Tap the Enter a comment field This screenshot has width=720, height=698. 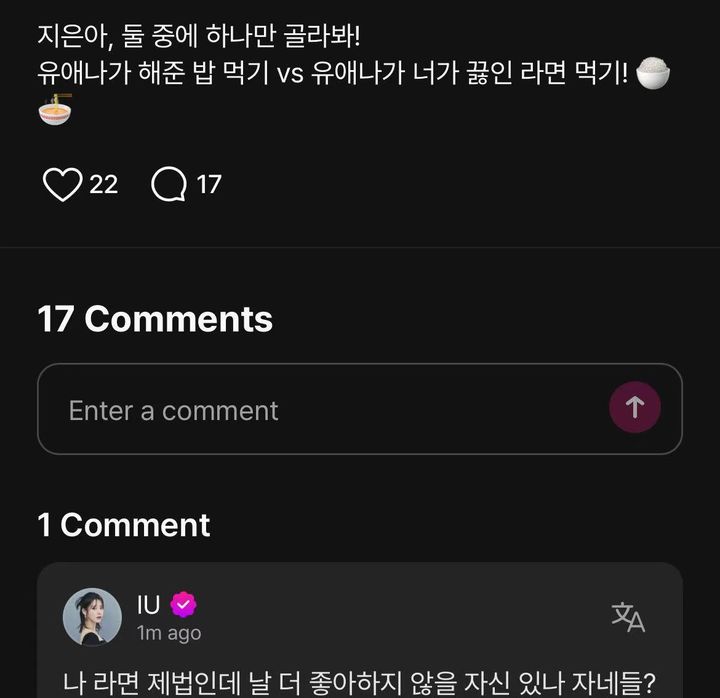coord(320,410)
